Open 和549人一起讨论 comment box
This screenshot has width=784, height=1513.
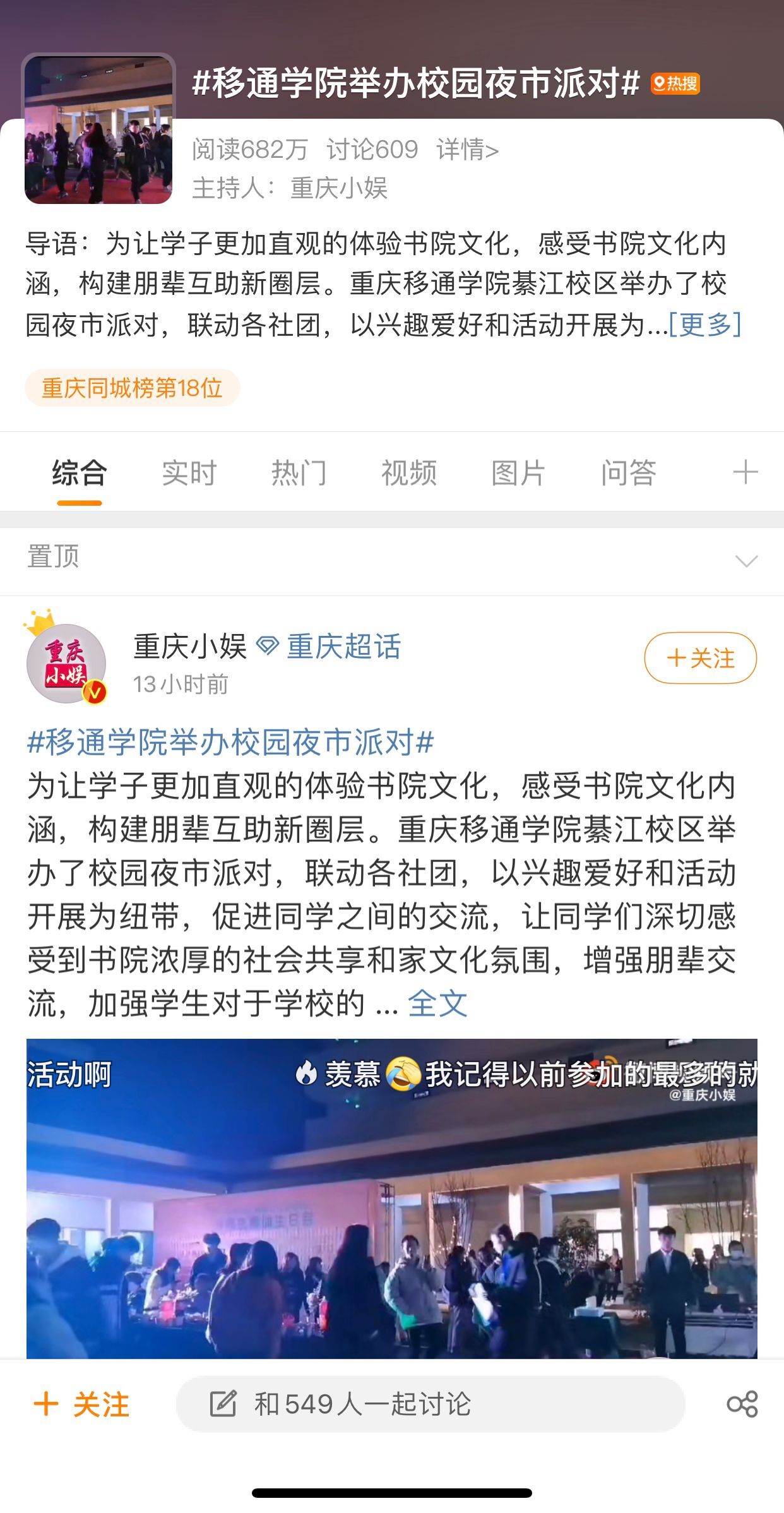point(431,1405)
